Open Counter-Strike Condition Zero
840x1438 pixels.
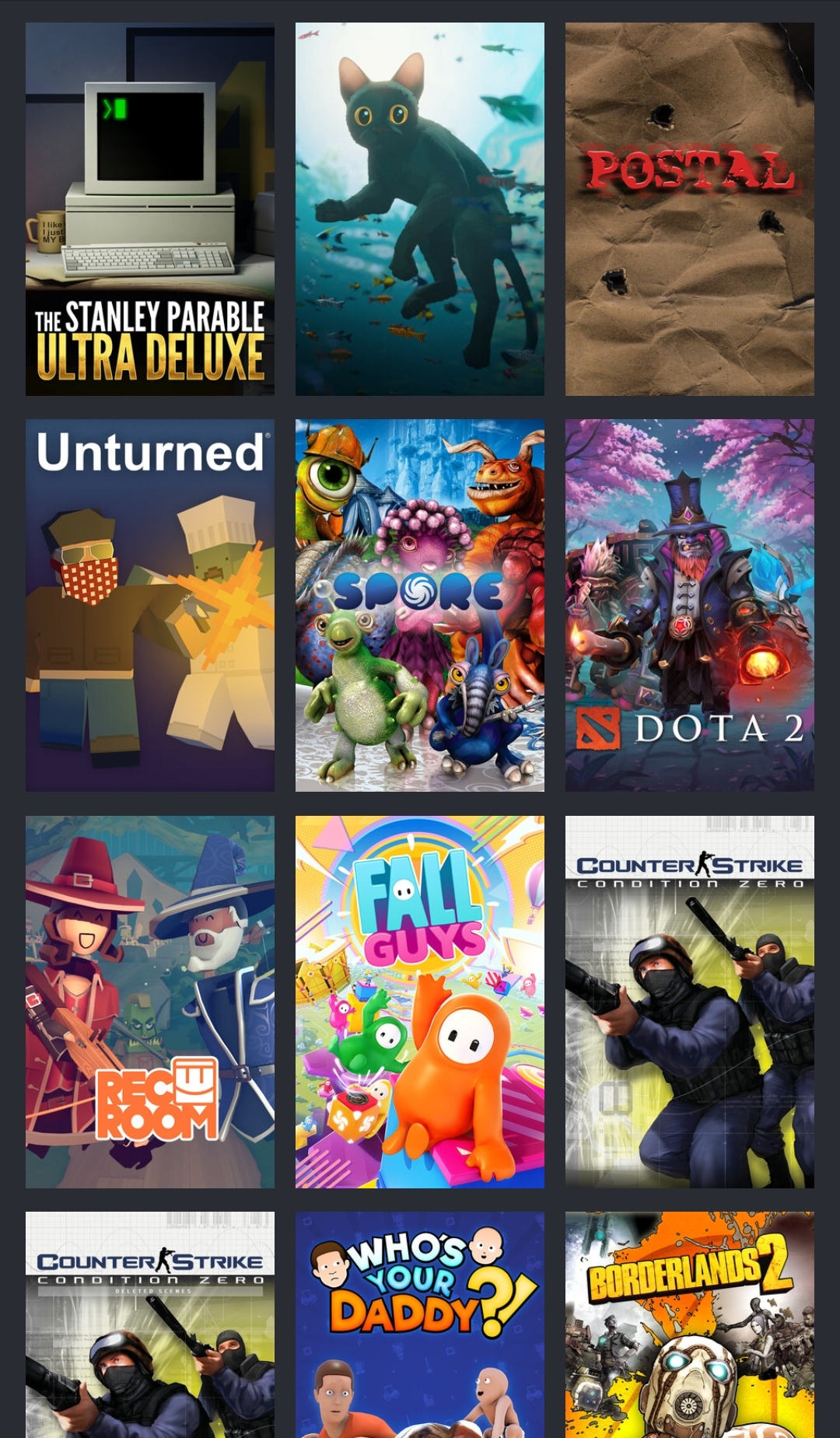click(690, 1002)
